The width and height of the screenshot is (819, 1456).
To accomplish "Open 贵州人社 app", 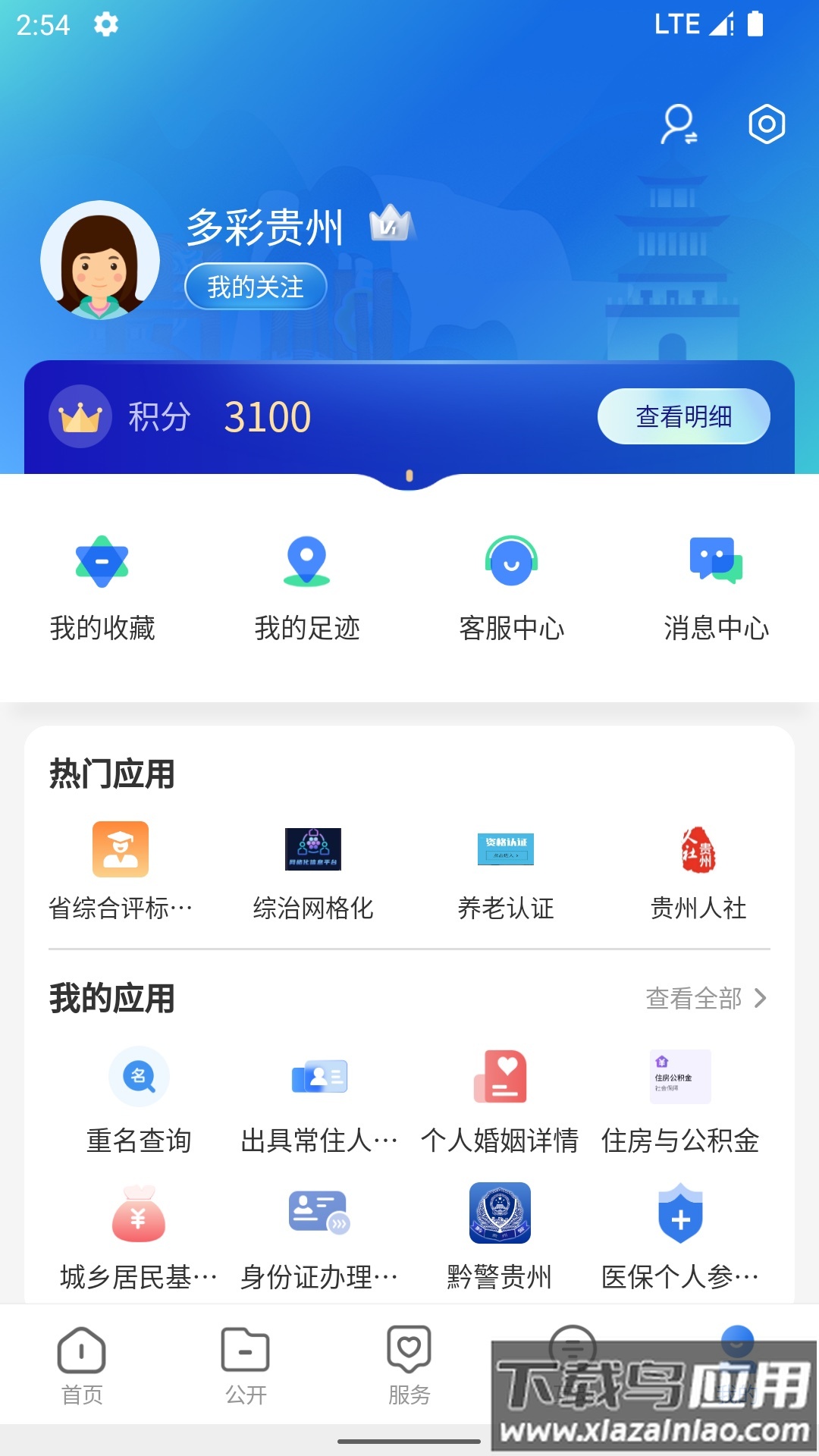I will coord(698,871).
